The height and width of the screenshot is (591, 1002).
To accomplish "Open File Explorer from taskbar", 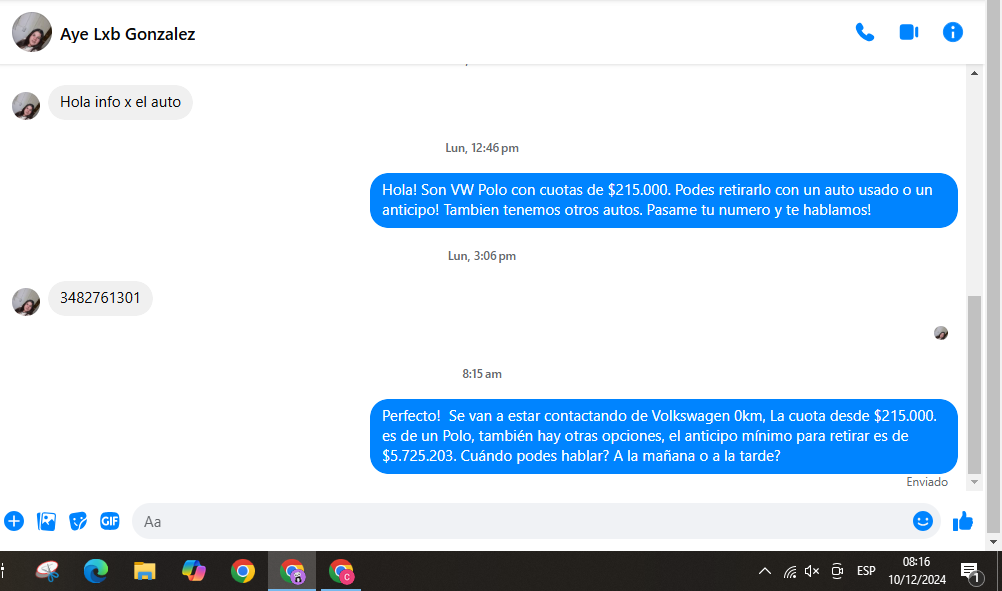I will pyautogui.click(x=145, y=571).
